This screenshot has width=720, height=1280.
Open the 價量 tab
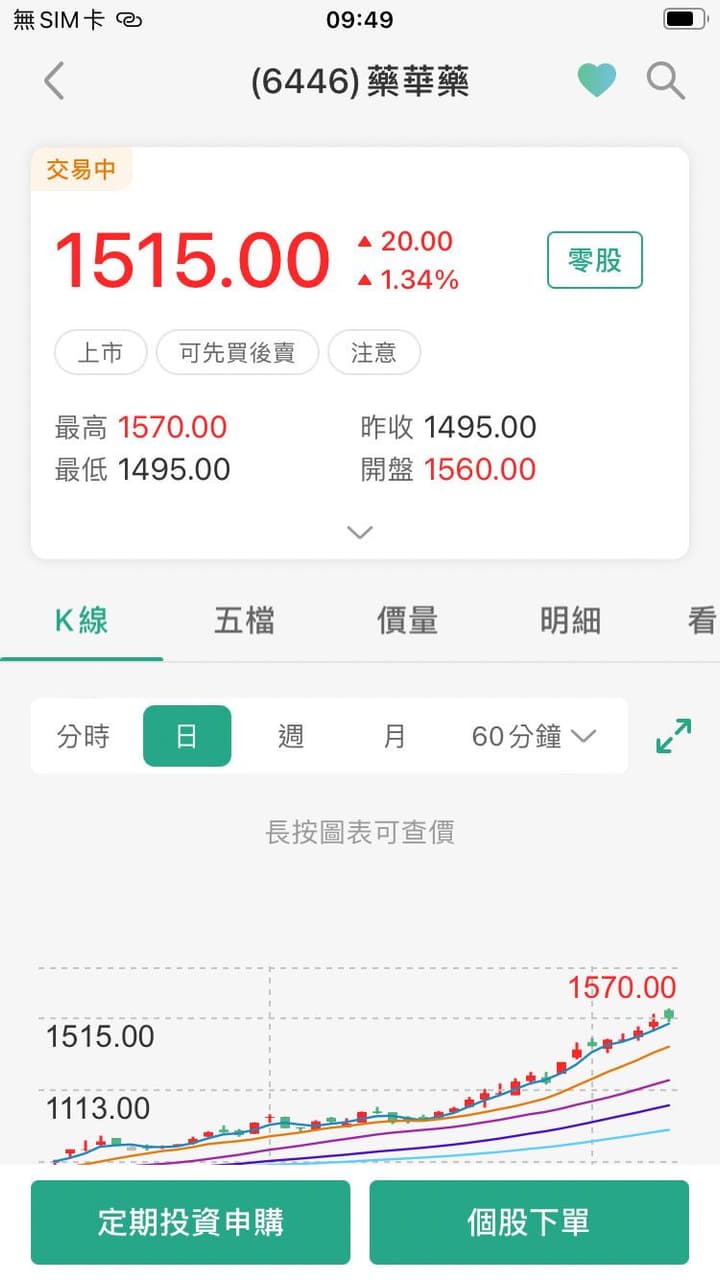(407, 621)
